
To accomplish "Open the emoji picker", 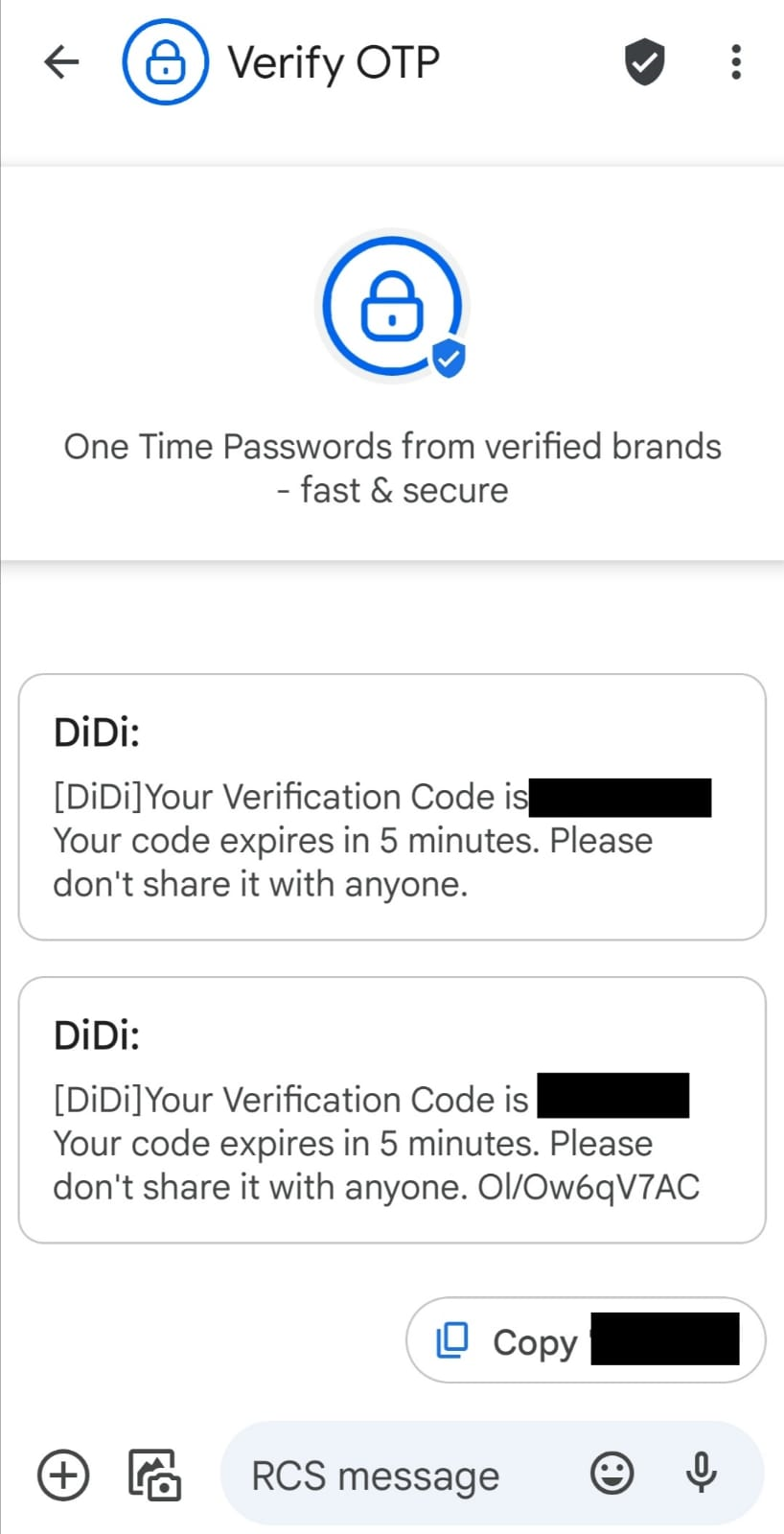I will point(611,1474).
